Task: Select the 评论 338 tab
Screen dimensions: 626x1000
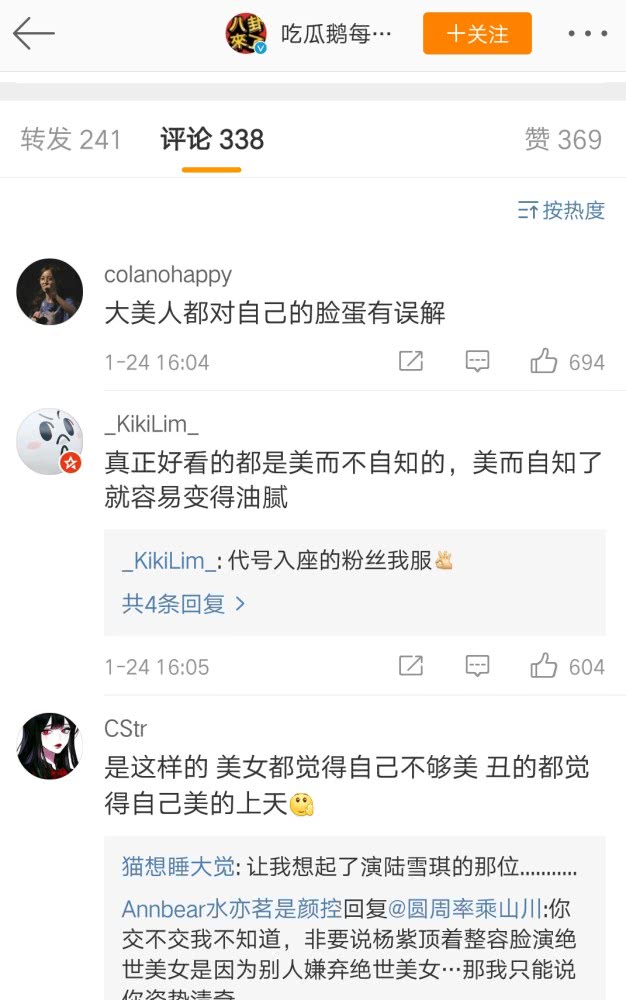Action: [x=212, y=139]
